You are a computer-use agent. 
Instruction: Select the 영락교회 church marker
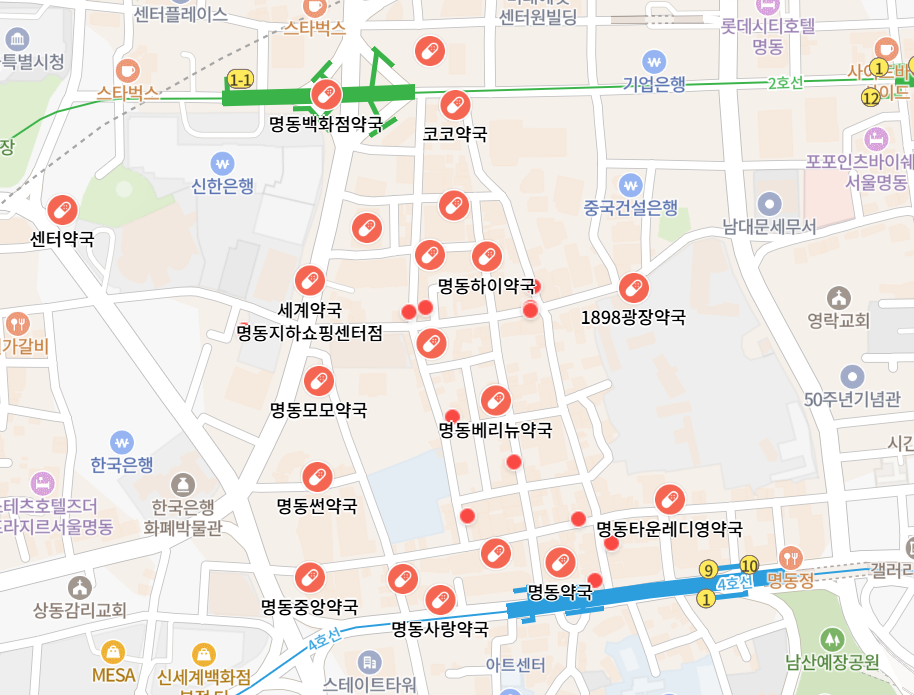click(x=838, y=297)
